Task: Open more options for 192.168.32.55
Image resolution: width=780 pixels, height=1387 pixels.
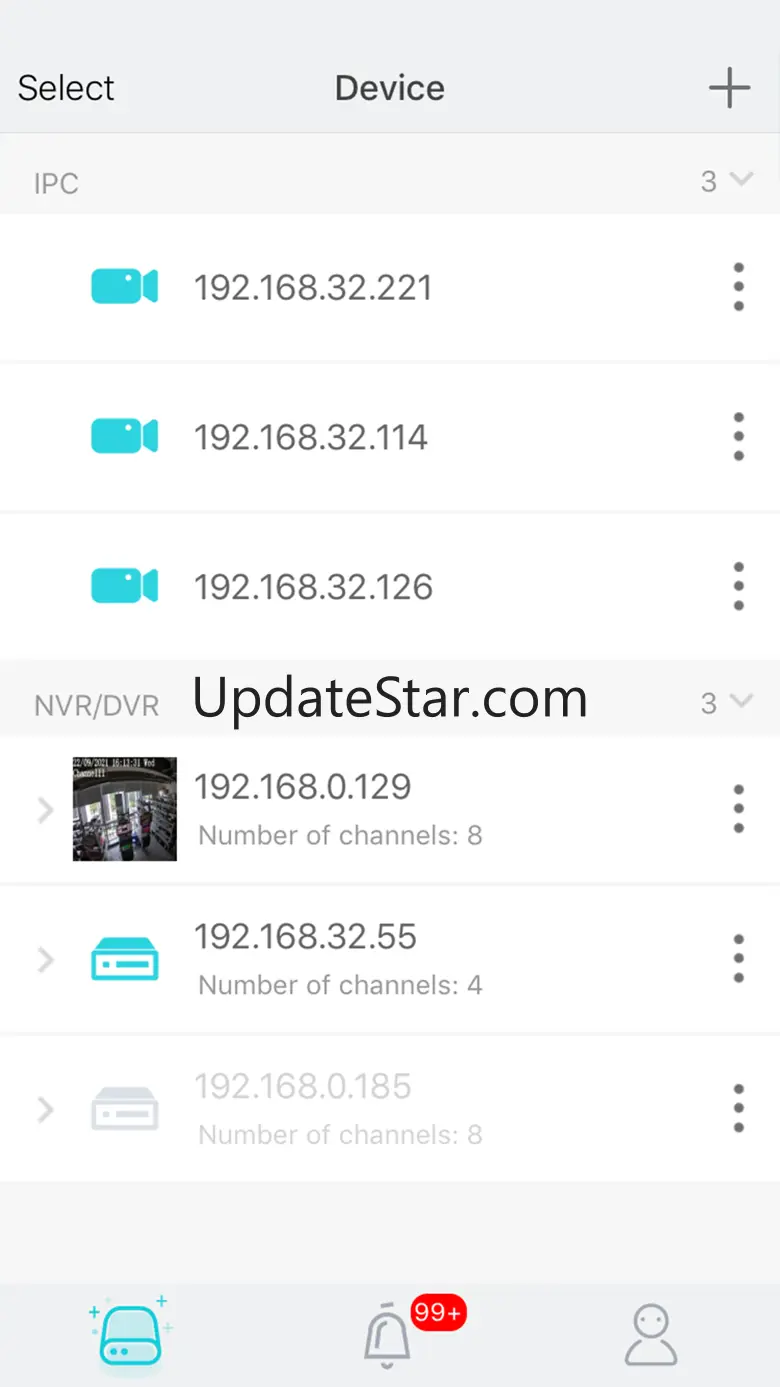Action: tap(738, 959)
